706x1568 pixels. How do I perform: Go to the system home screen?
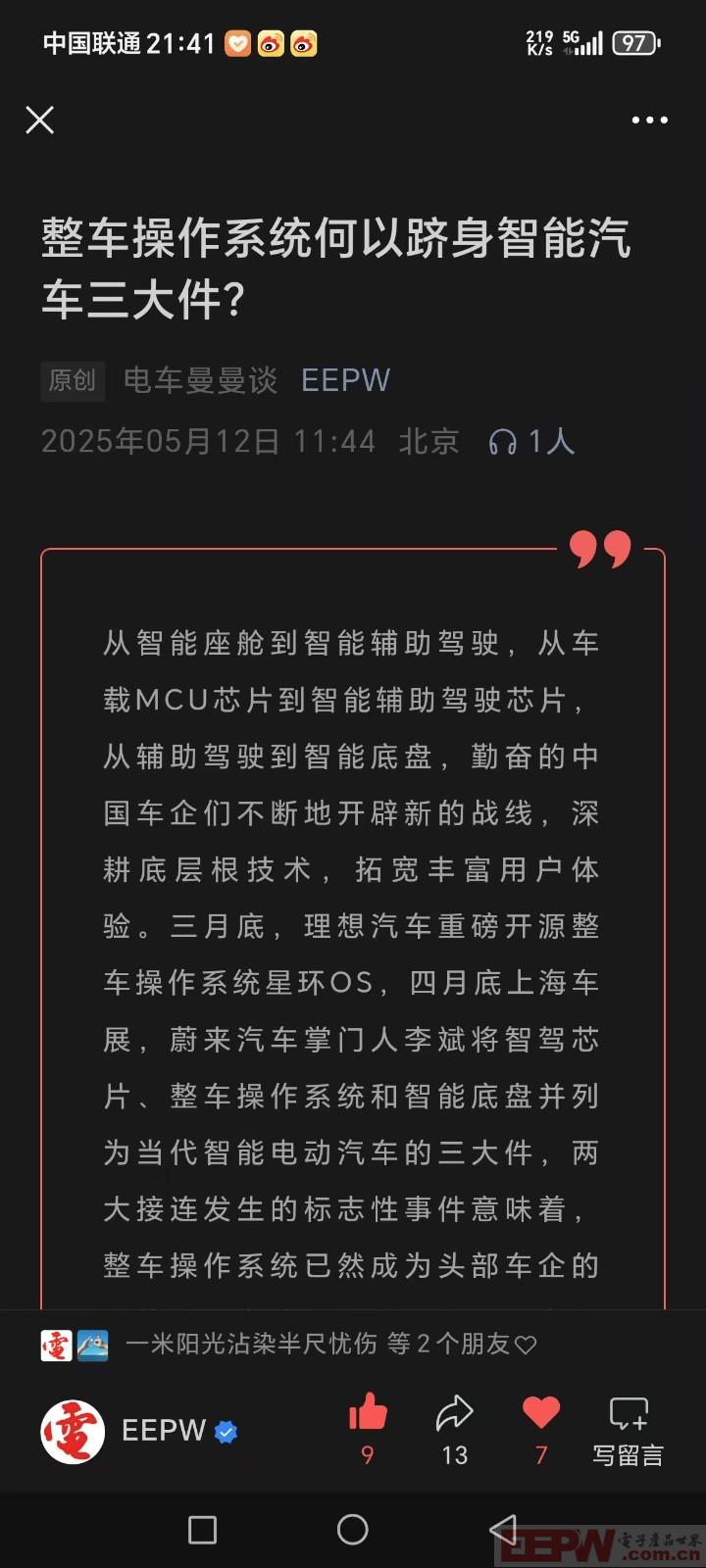352,1530
